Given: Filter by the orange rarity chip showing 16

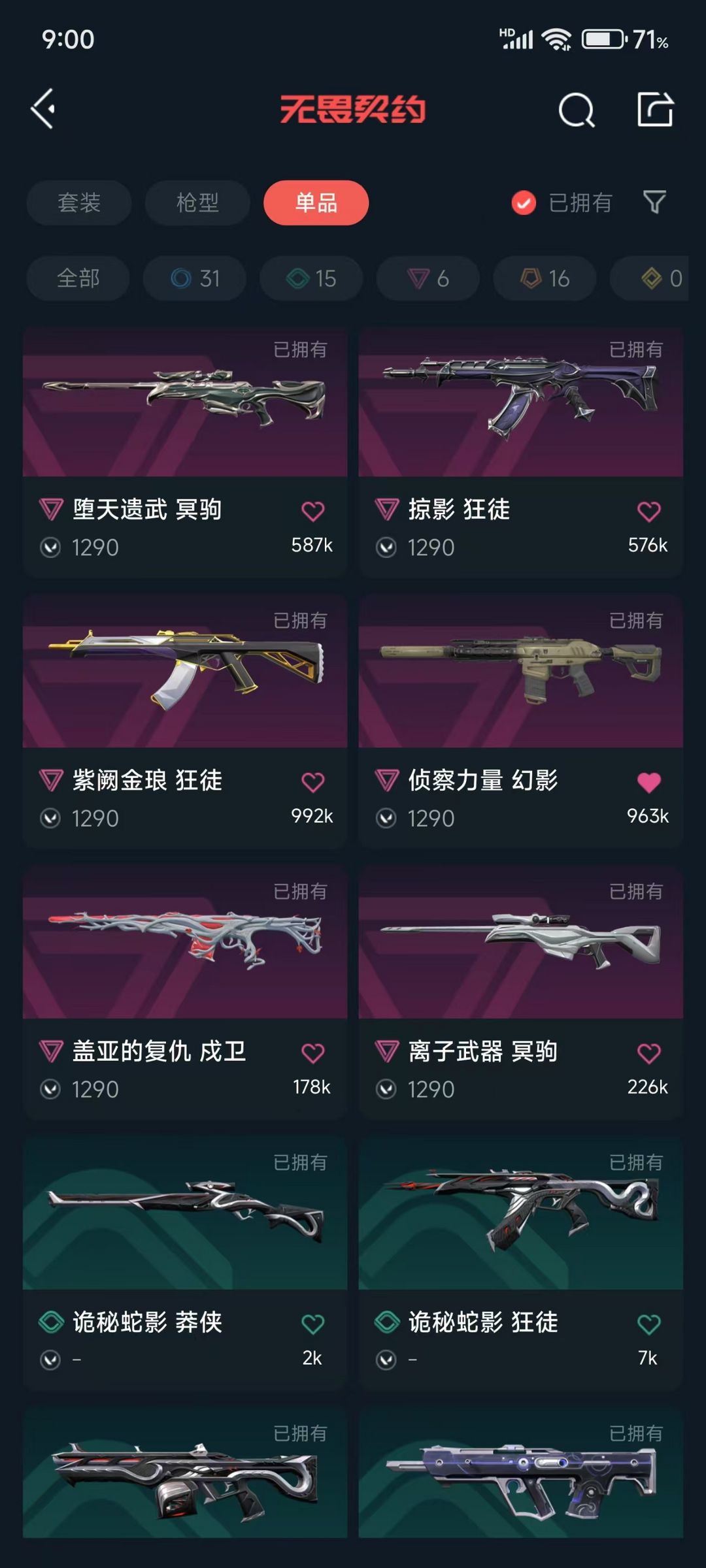Looking at the screenshot, I should pyautogui.click(x=545, y=278).
